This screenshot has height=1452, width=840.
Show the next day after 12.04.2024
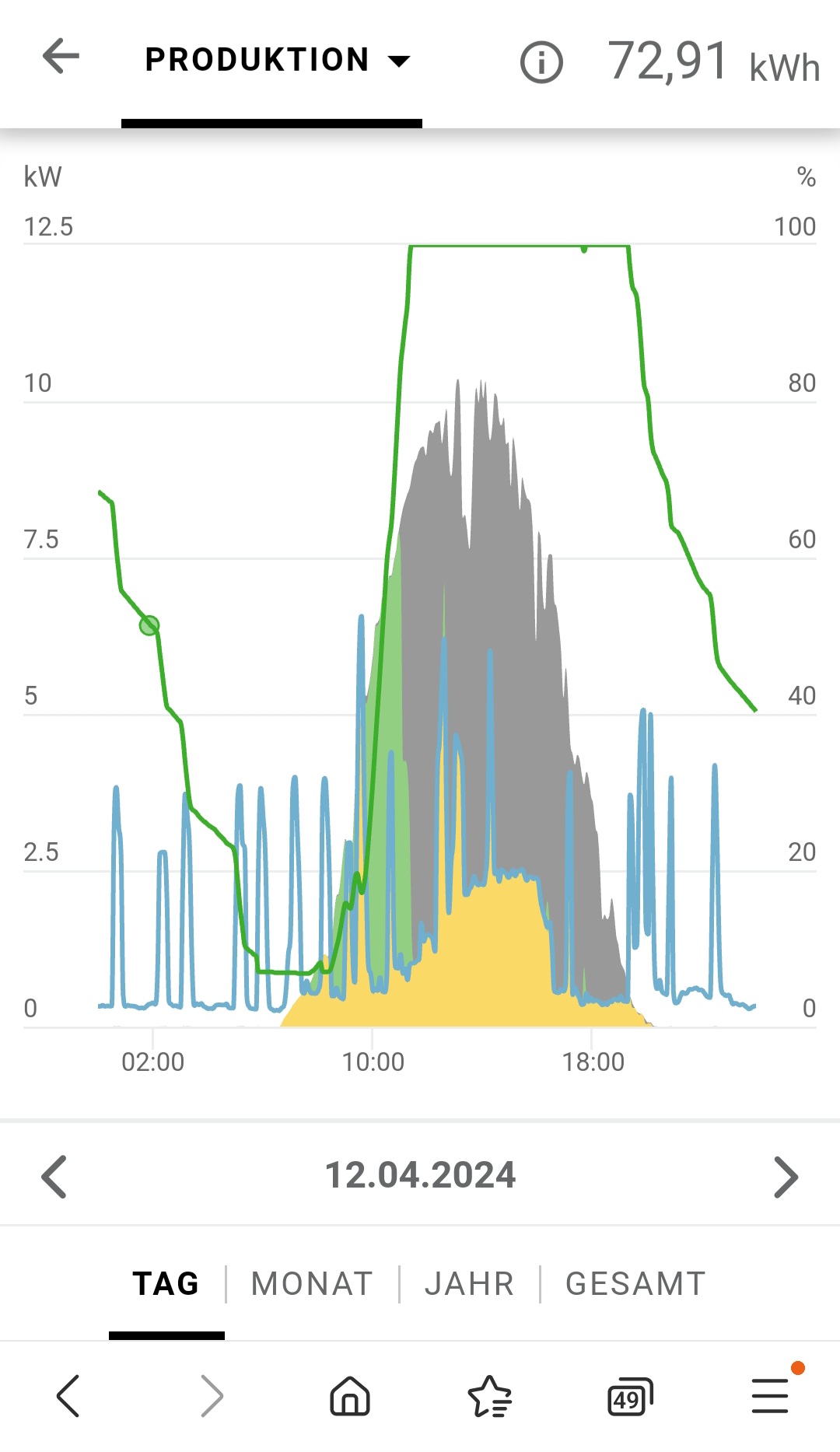(x=786, y=1177)
